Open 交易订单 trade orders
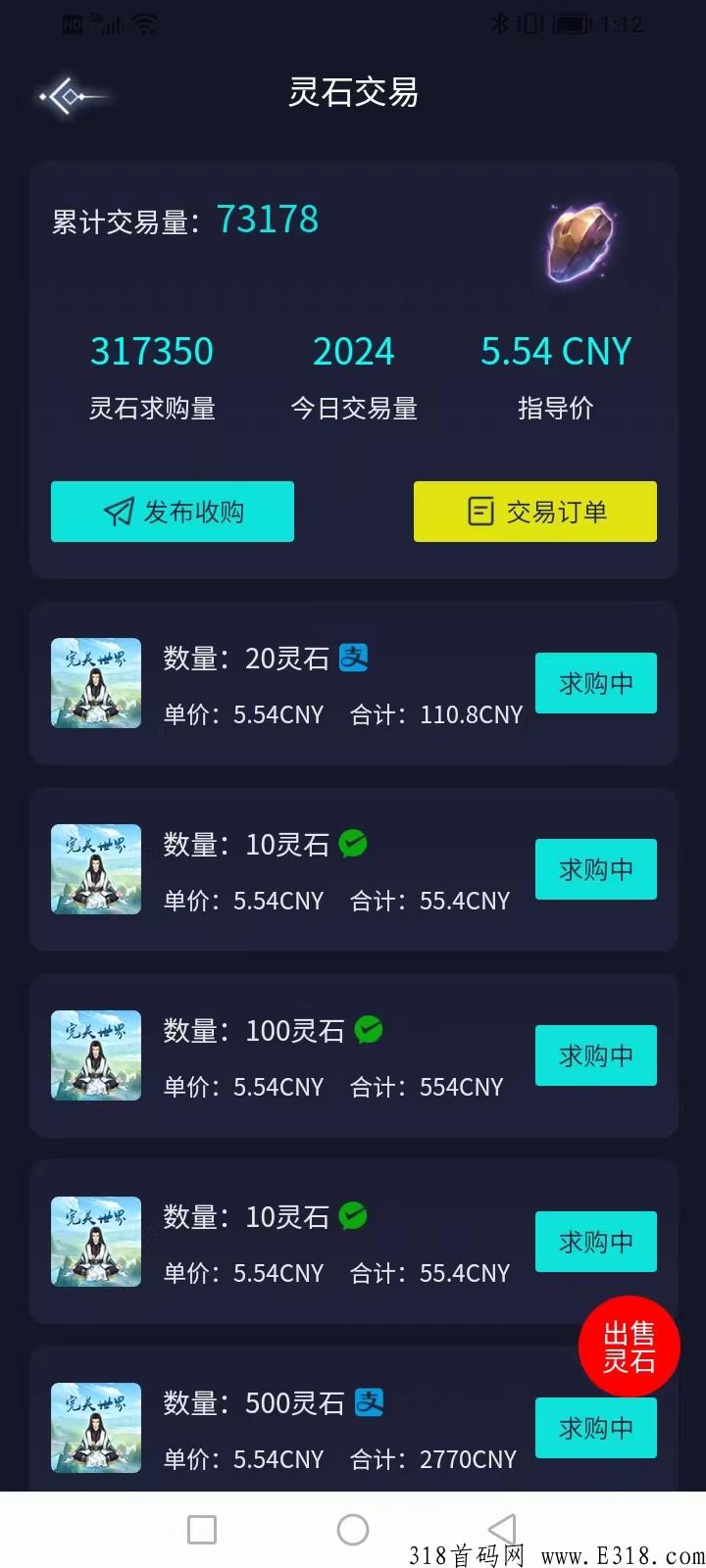Image resolution: width=706 pixels, height=1568 pixels. tap(535, 512)
